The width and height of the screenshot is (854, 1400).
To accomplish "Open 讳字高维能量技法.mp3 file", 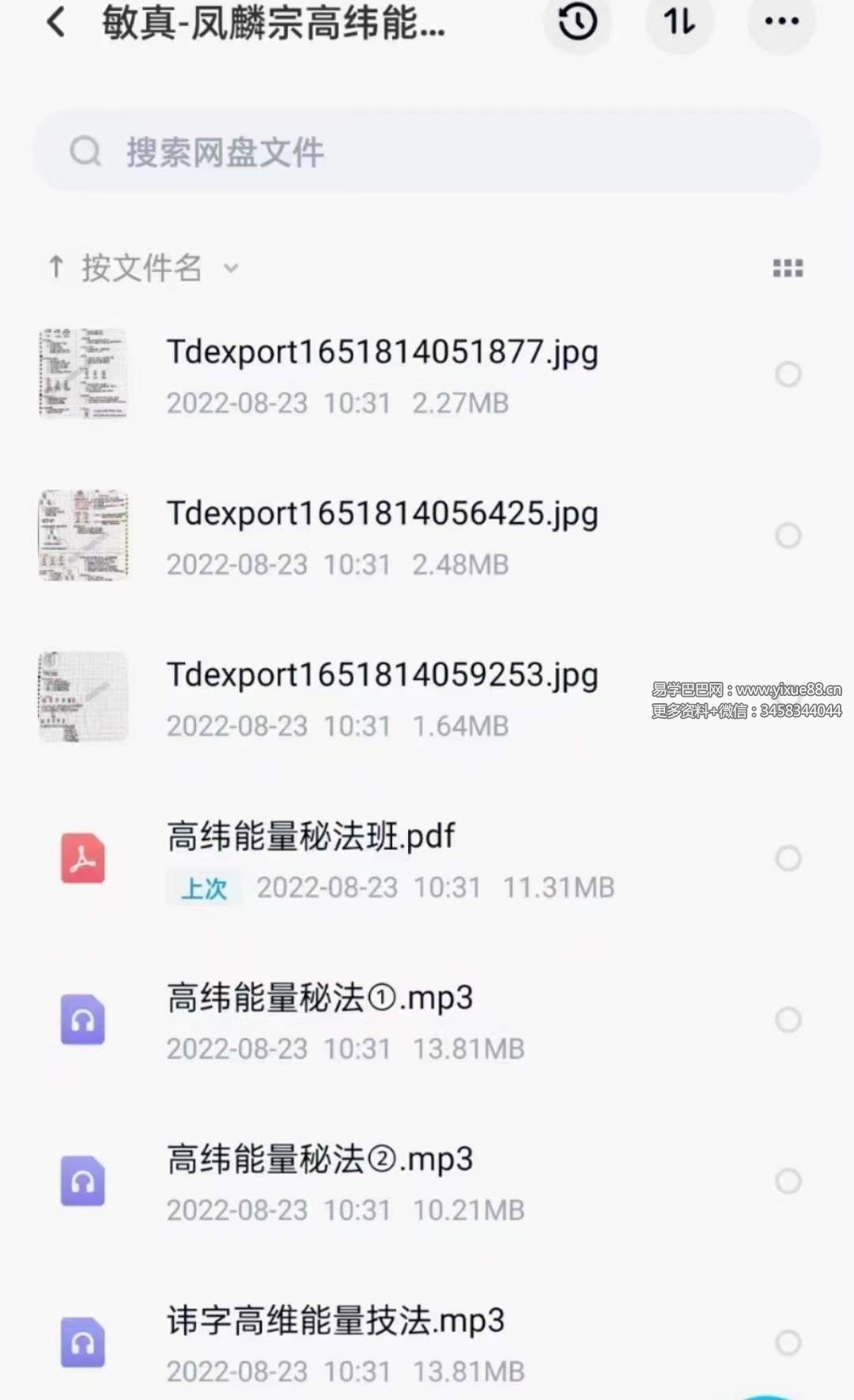I will (336, 1319).
